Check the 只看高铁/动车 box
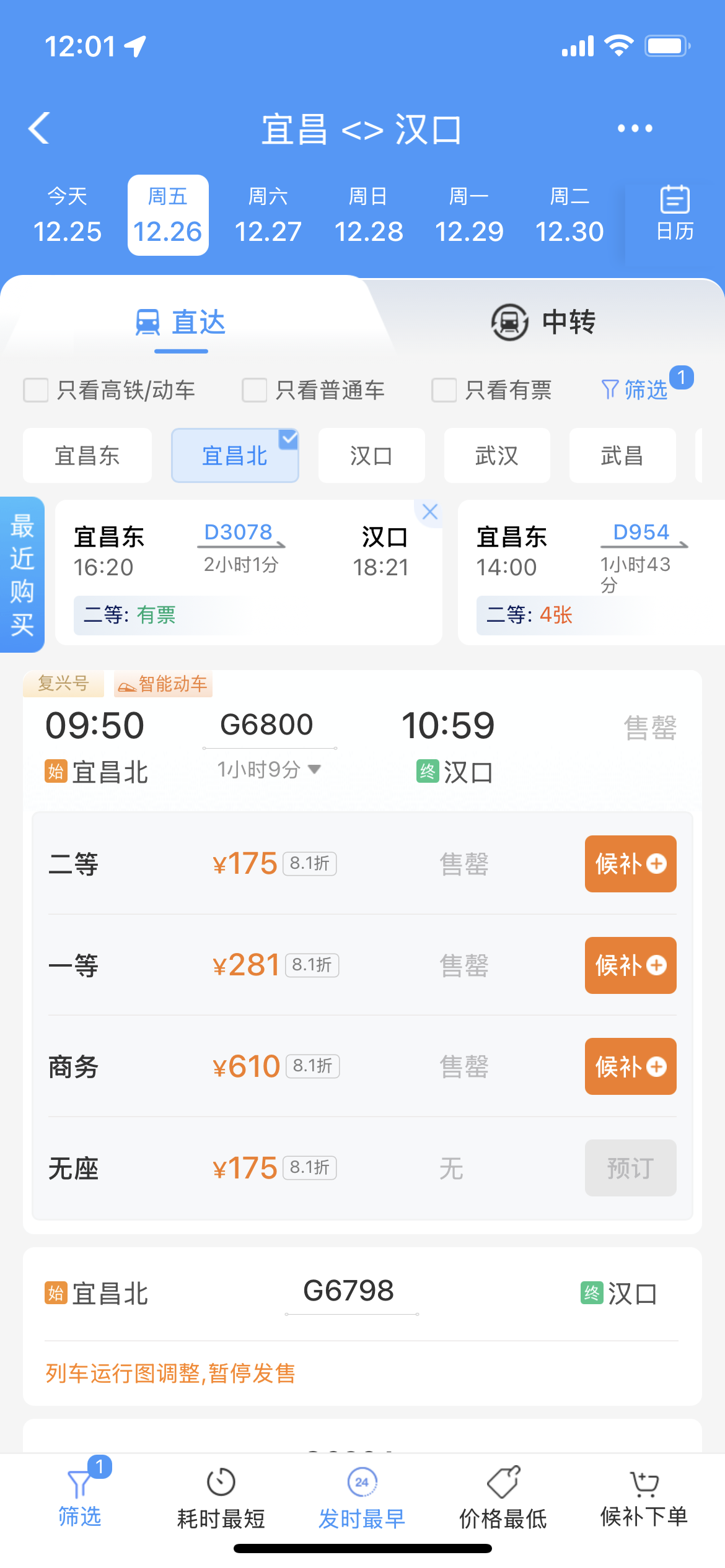Screen dimensions: 725x1568 pyautogui.click(x=36, y=390)
